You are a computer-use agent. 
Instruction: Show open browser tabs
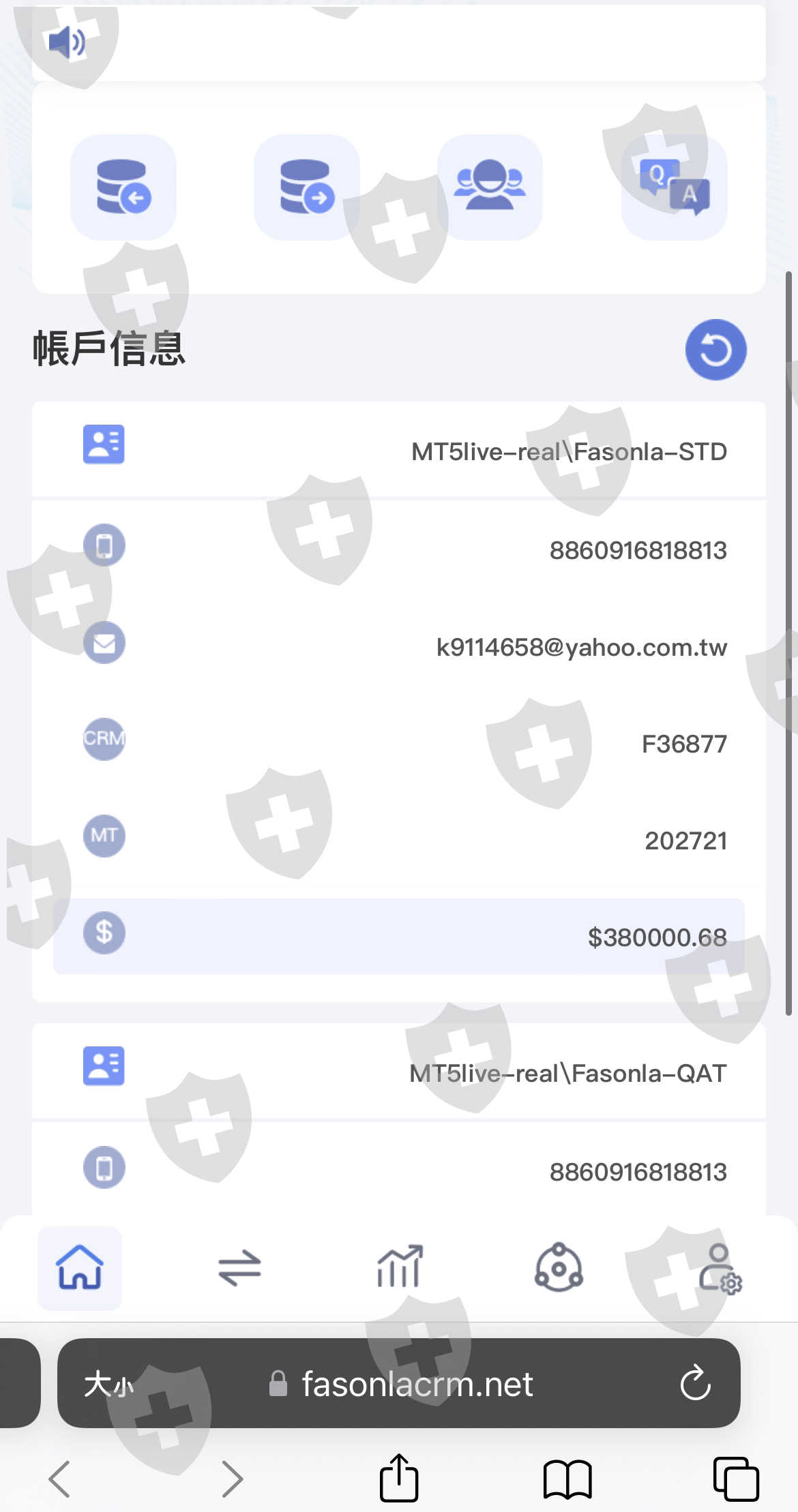click(x=736, y=1479)
